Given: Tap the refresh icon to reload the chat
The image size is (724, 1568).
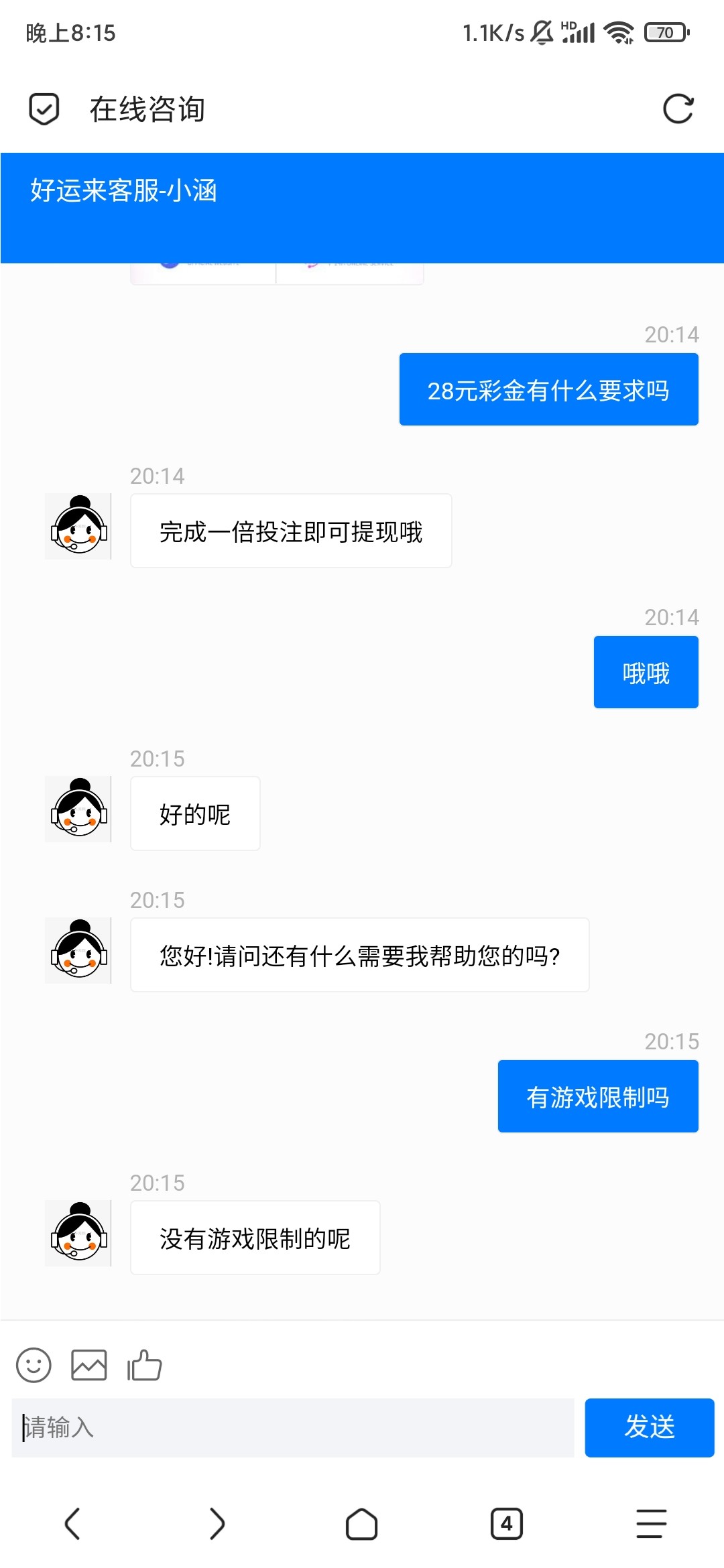Looking at the screenshot, I should pyautogui.click(x=678, y=109).
